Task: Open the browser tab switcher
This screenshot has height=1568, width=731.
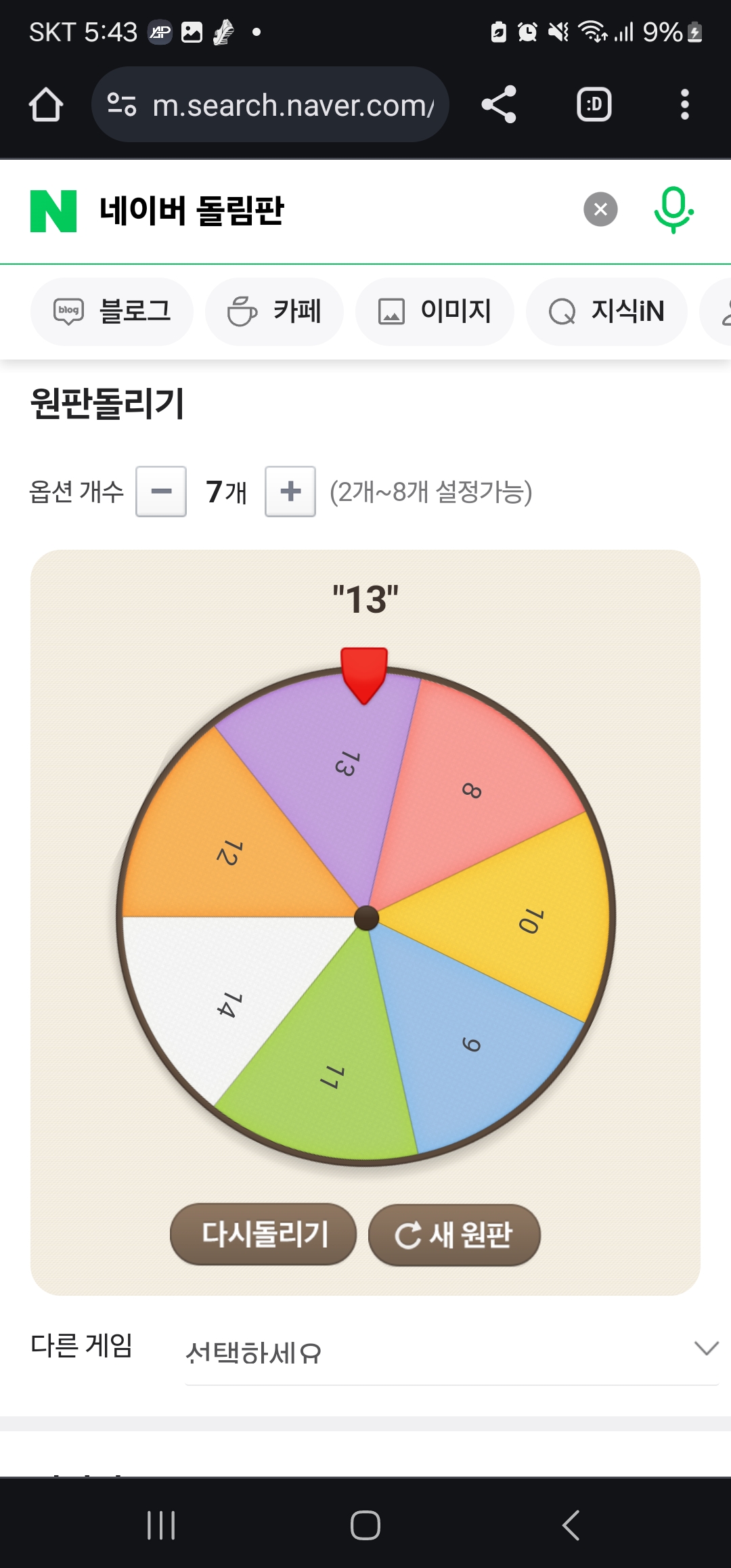Action: coord(594,104)
